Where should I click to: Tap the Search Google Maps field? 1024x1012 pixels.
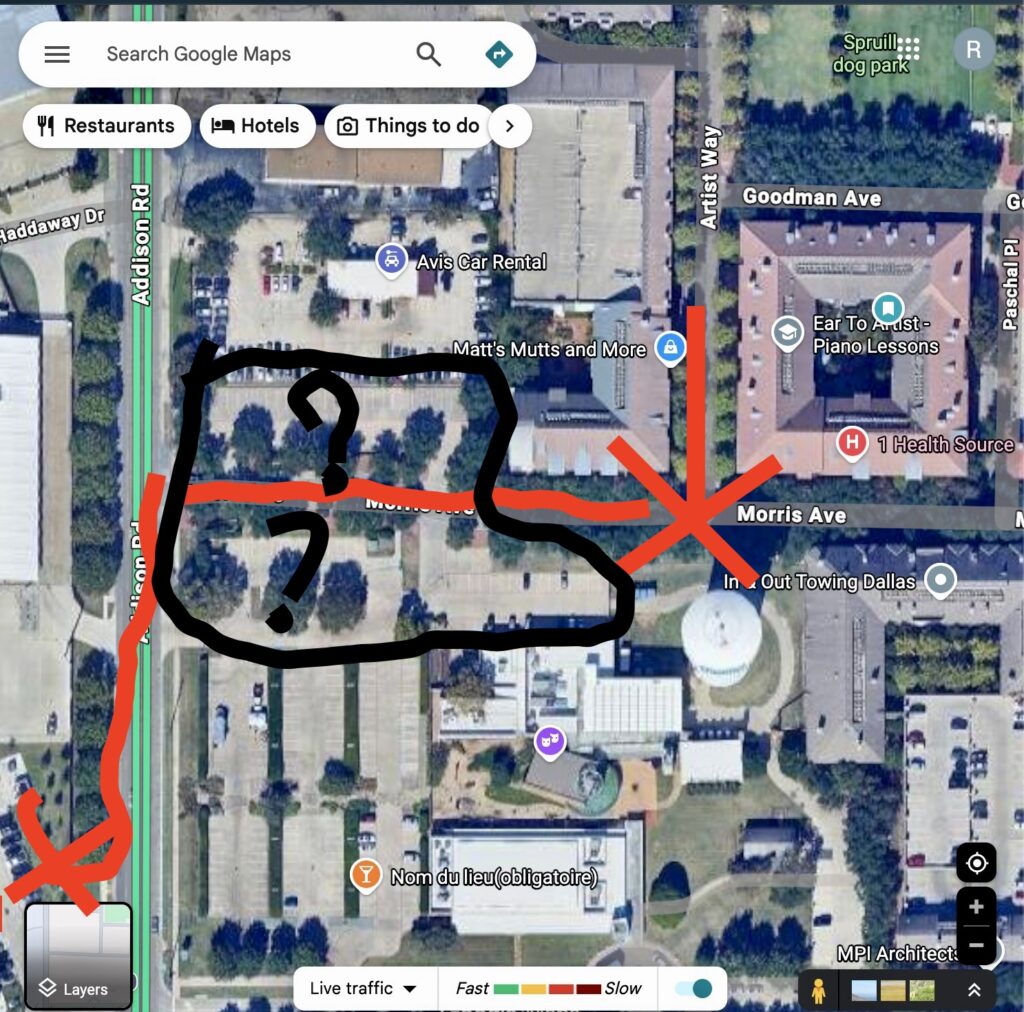coord(240,54)
